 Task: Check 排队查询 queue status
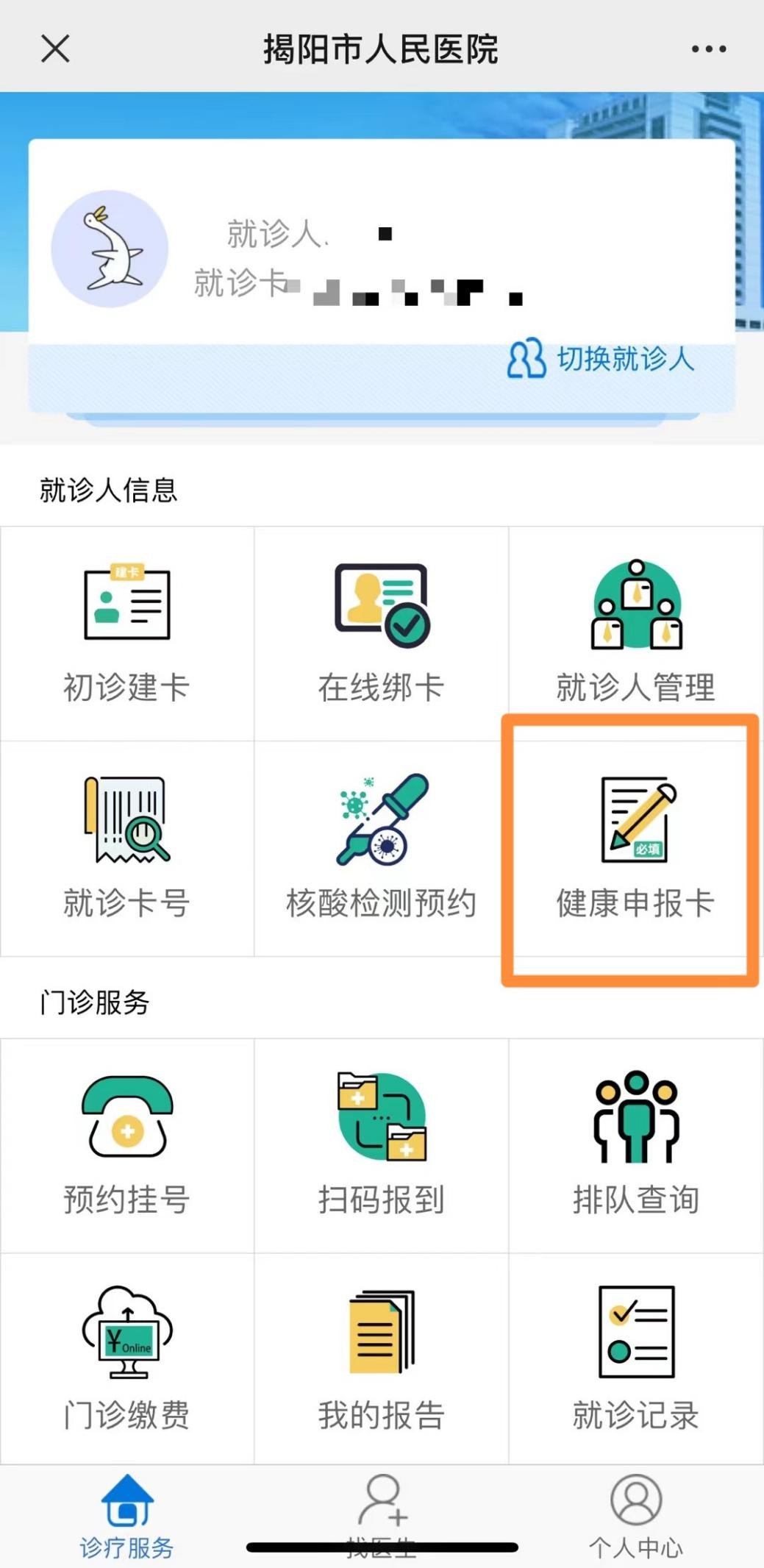coord(635,1145)
